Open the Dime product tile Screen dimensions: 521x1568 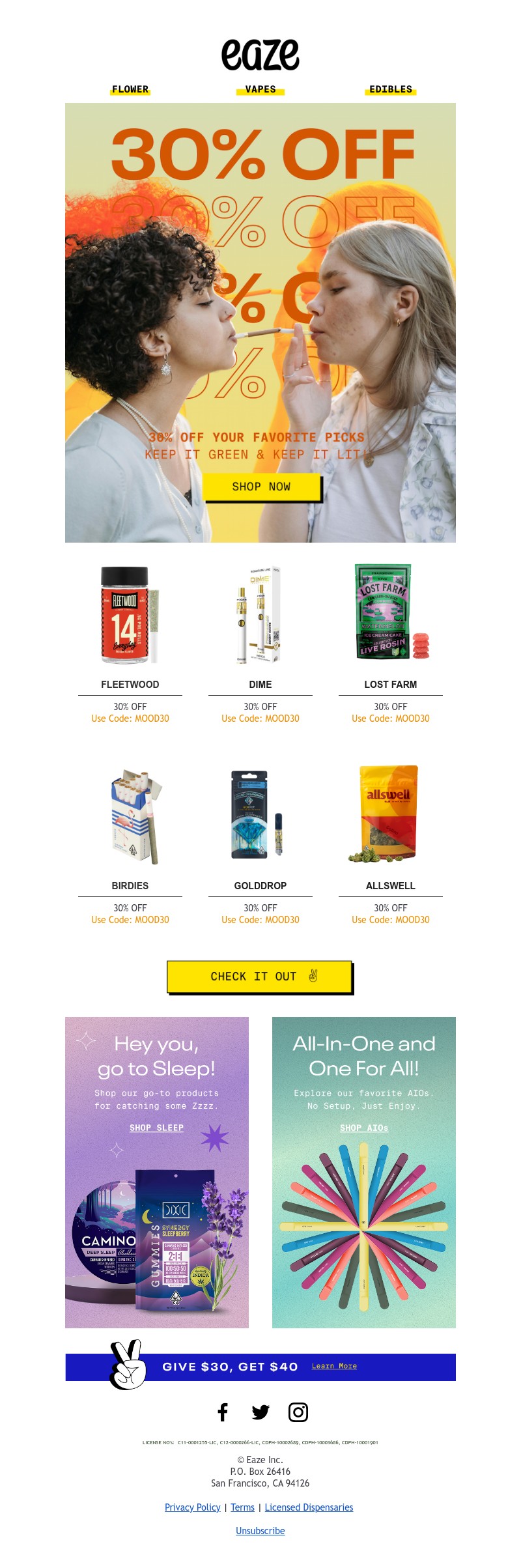coord(260,616)
